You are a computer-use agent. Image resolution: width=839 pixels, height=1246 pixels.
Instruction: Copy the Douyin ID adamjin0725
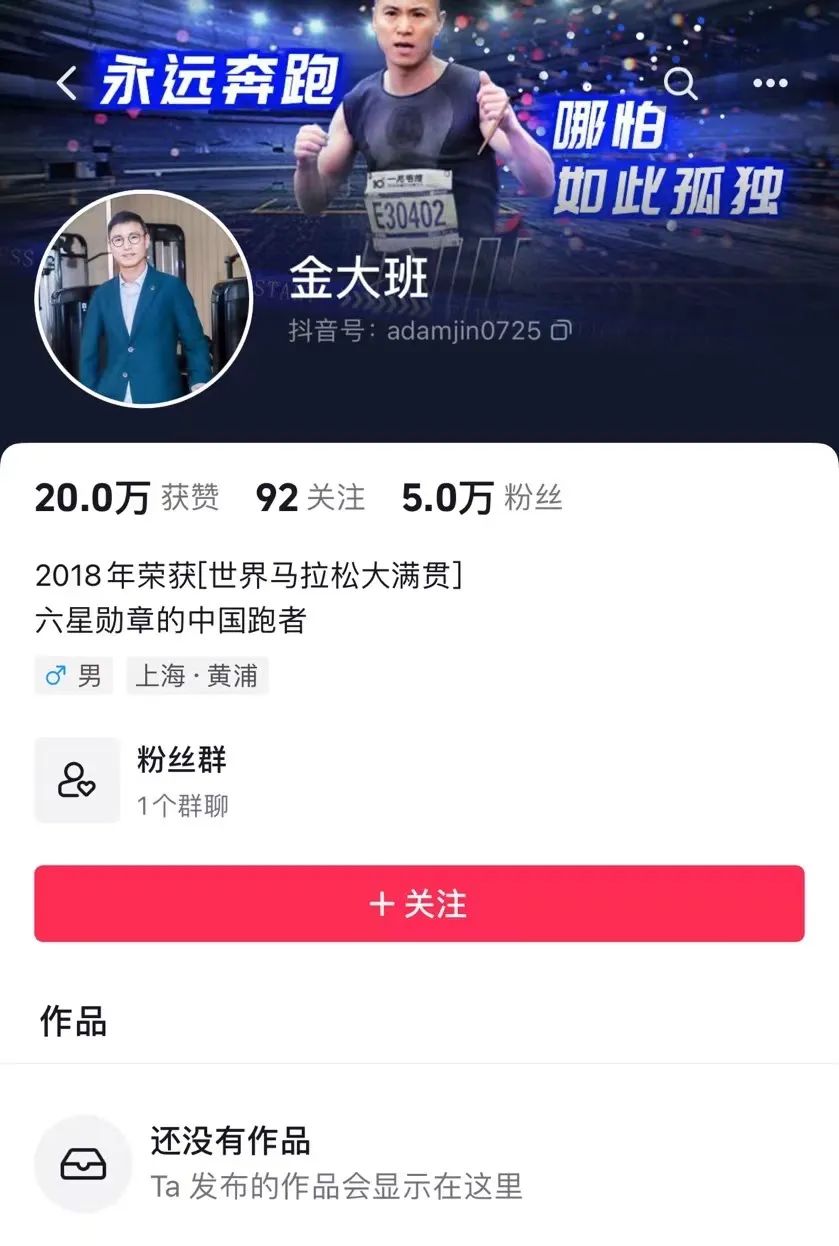tap(562, 330)
